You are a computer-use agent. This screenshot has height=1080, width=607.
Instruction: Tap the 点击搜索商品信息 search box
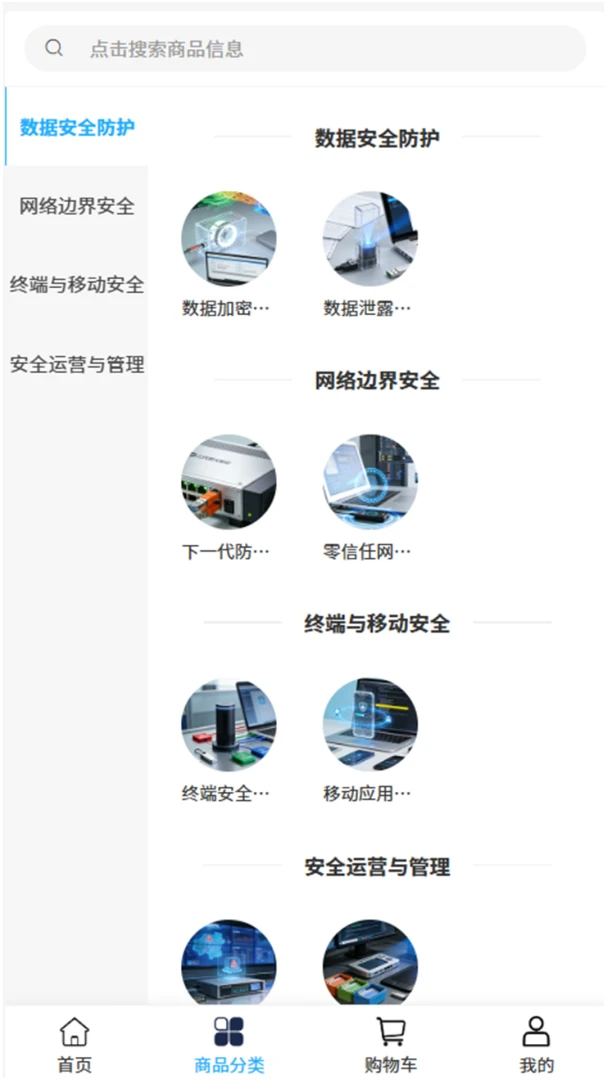pos(305,49)
